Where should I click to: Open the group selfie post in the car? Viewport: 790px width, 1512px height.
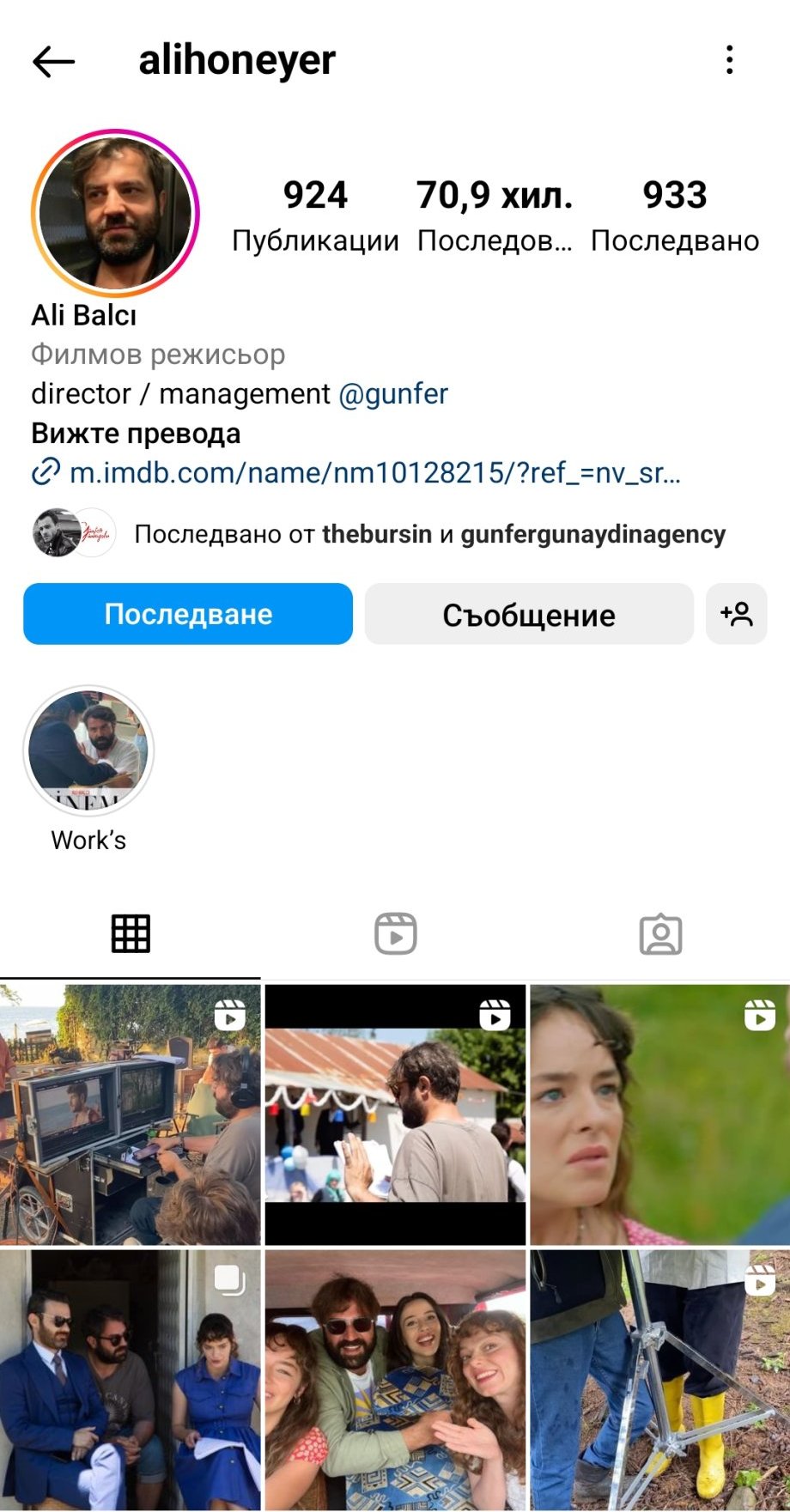(x=395, y=1379)
